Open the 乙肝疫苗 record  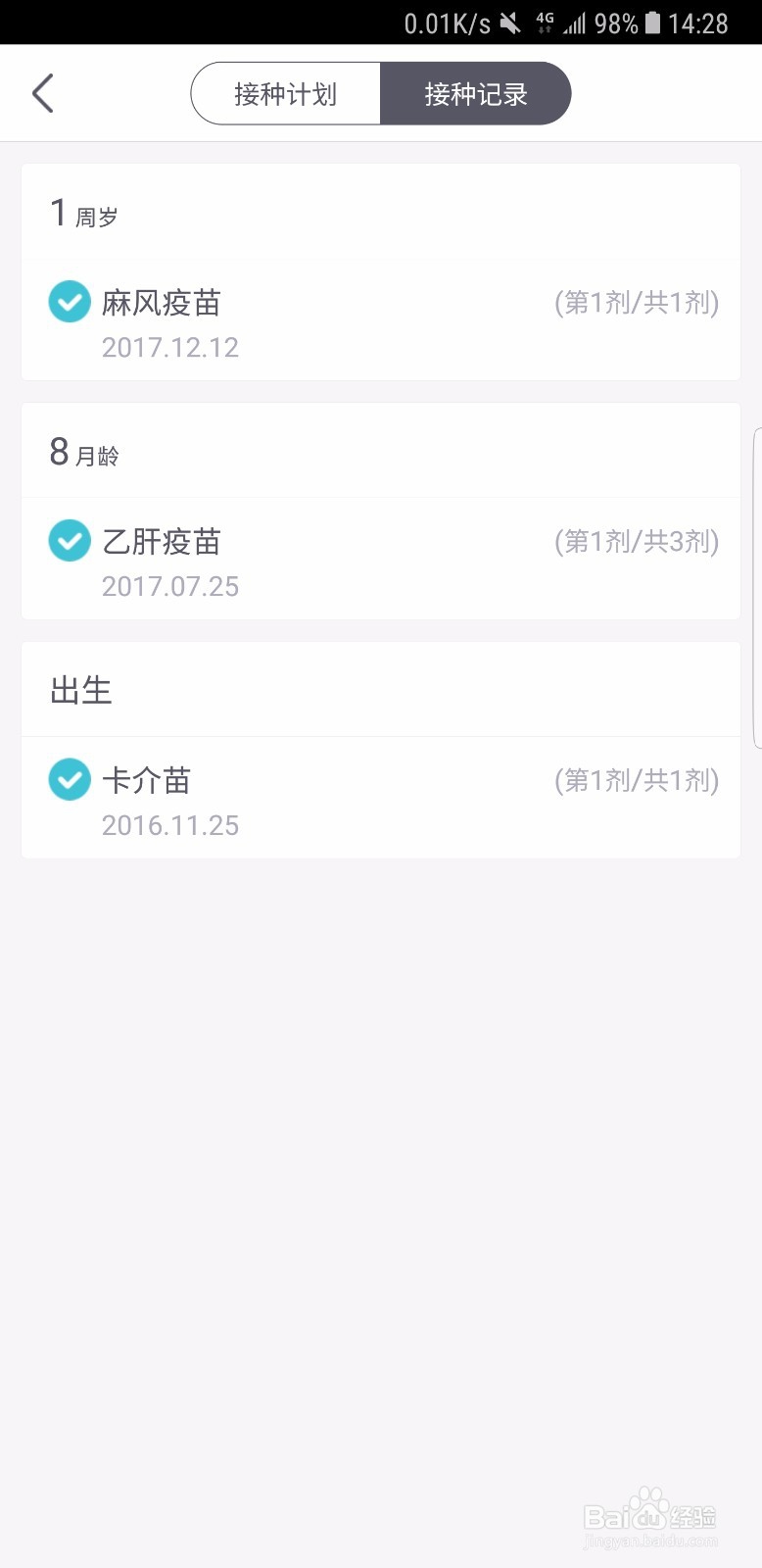click(x=381, y=559)
